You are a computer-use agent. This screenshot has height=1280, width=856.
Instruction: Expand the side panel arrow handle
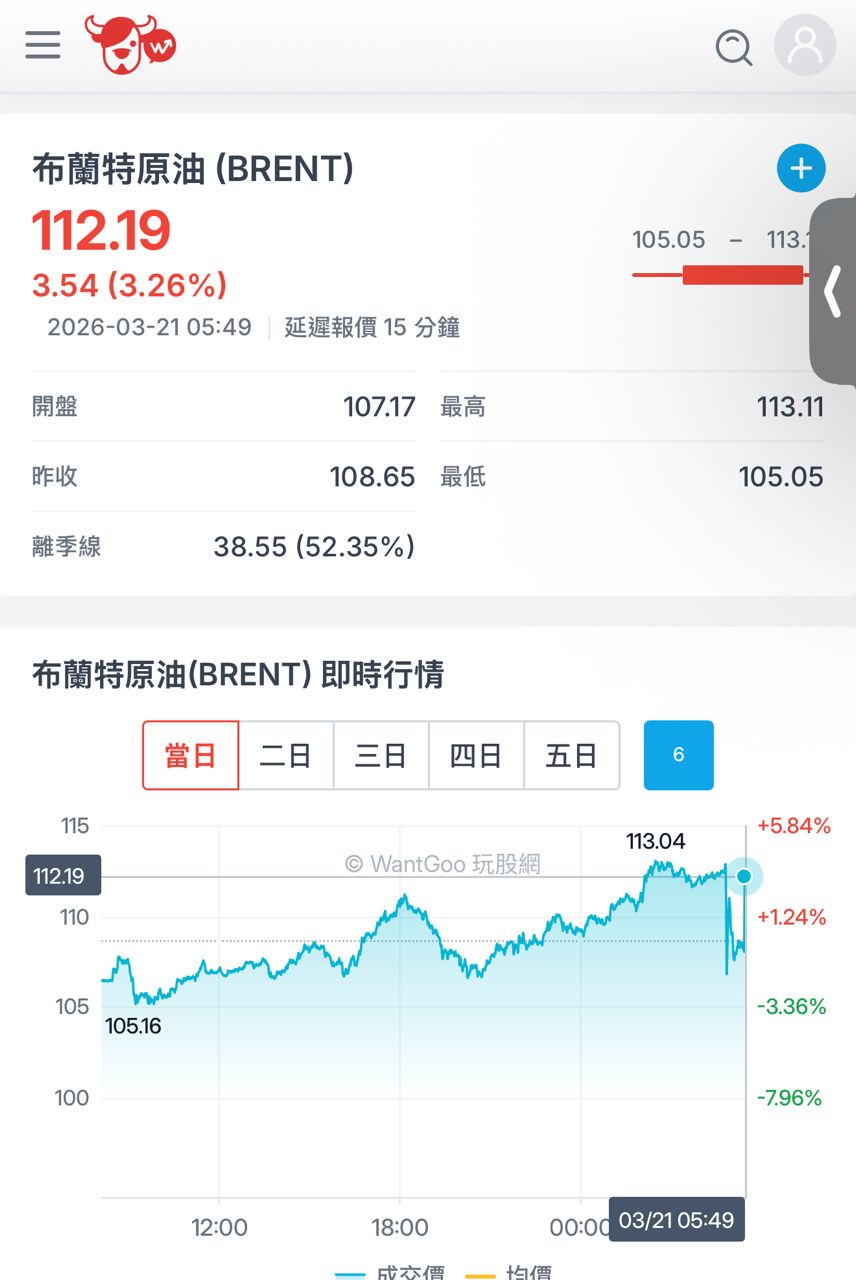click(x=832, y=291)
